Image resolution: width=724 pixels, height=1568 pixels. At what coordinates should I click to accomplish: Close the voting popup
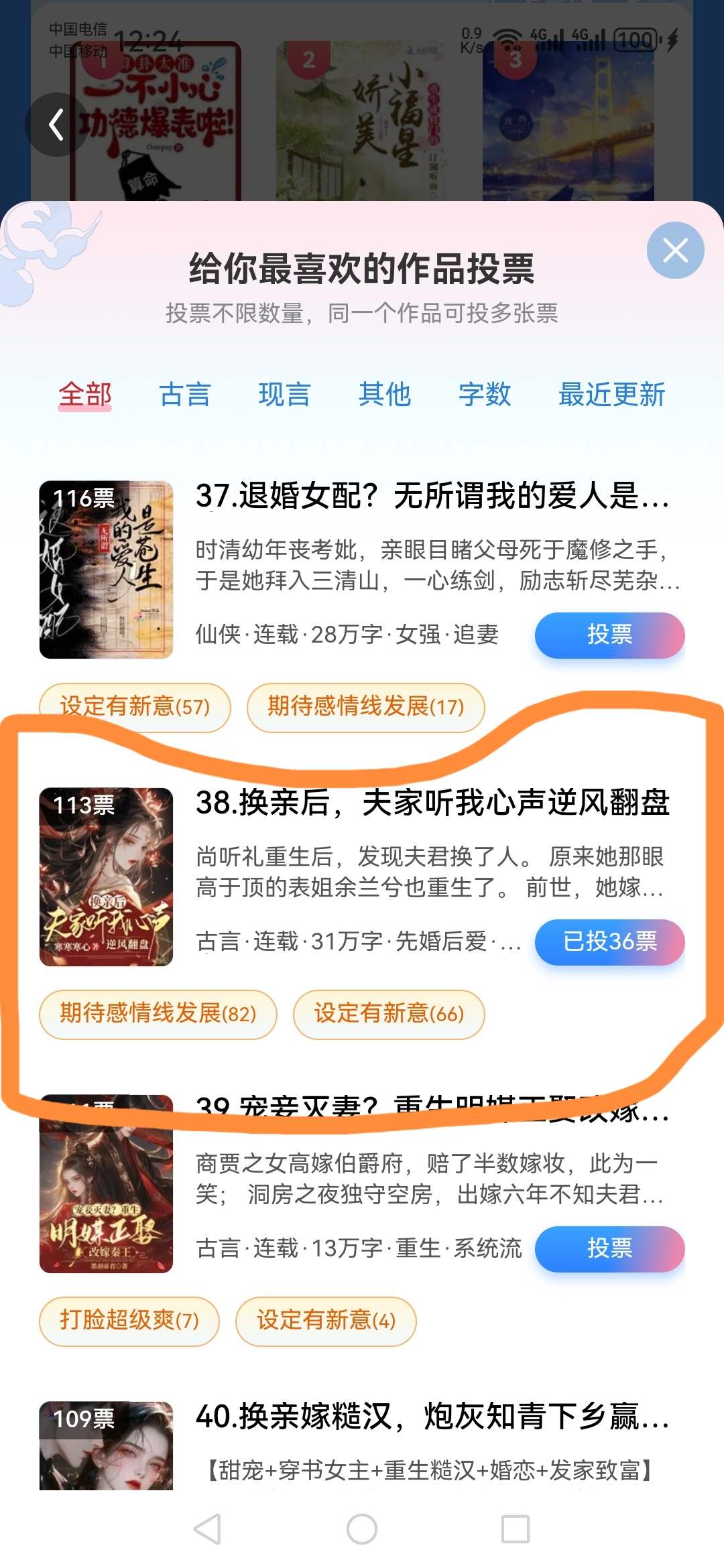[x=675, y=251]
